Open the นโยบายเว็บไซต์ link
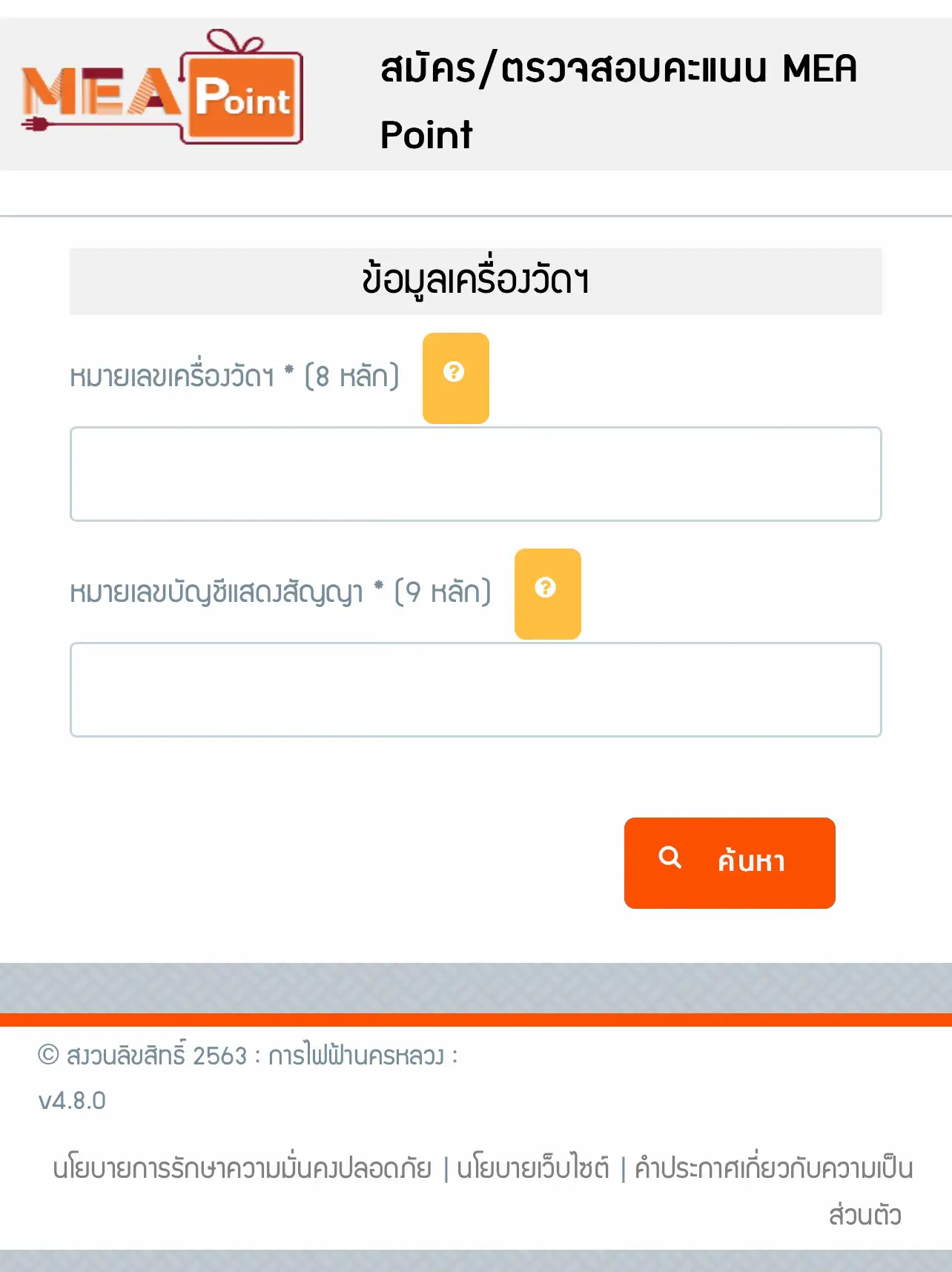This screenshot has width=952, height=1272. tap(533, 1166)
